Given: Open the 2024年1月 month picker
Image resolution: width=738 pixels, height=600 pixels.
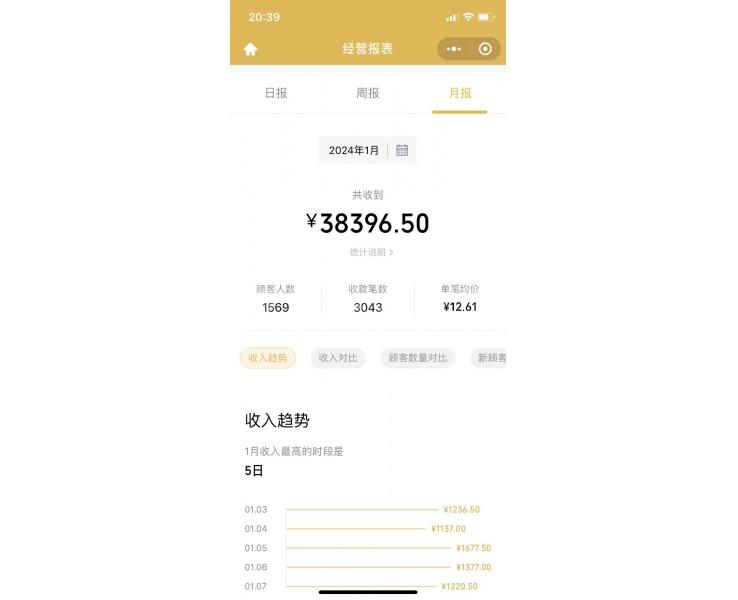Looking at the screenshot, I should [367, 150].
